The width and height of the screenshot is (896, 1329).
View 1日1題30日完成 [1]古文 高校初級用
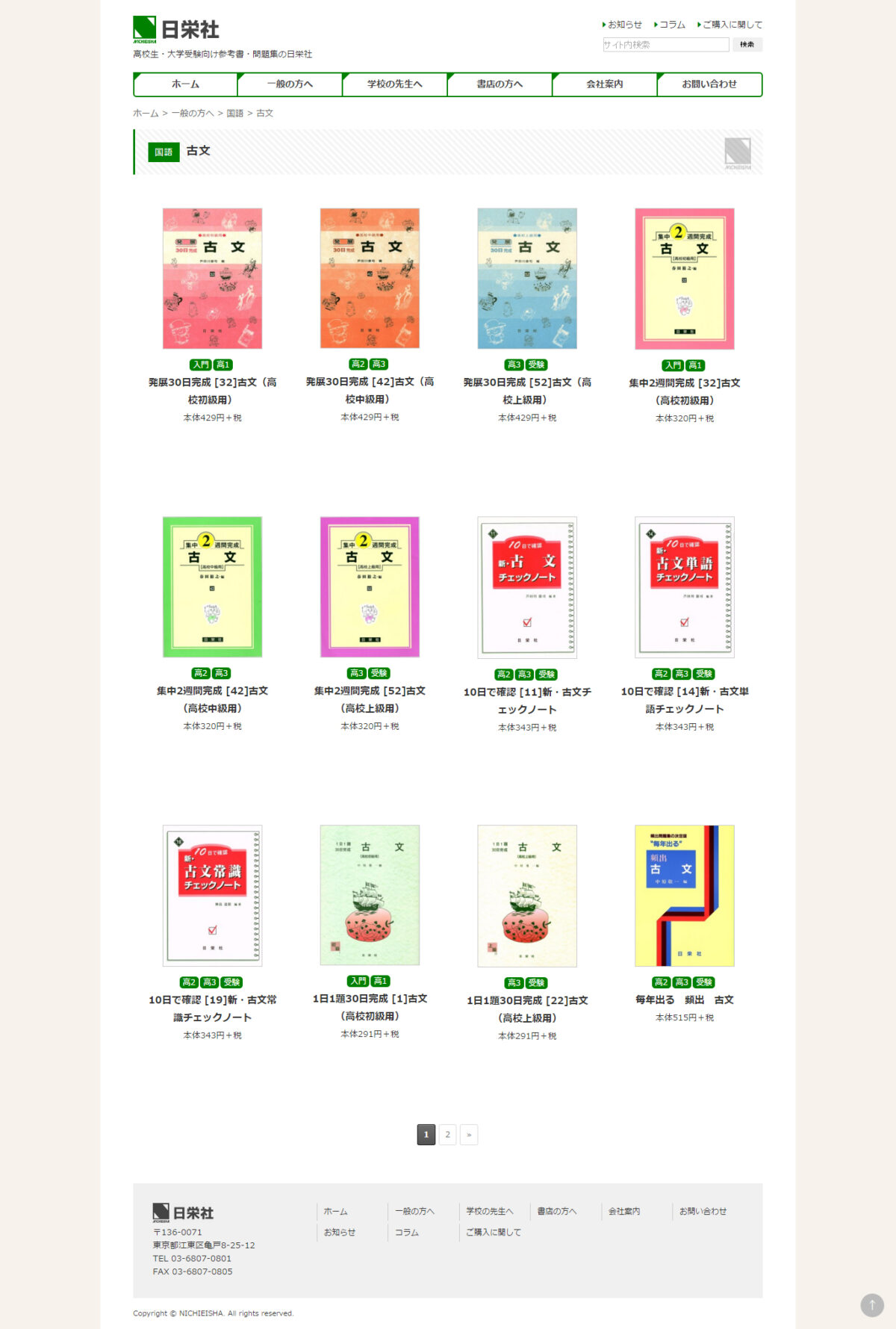(370, 895)
